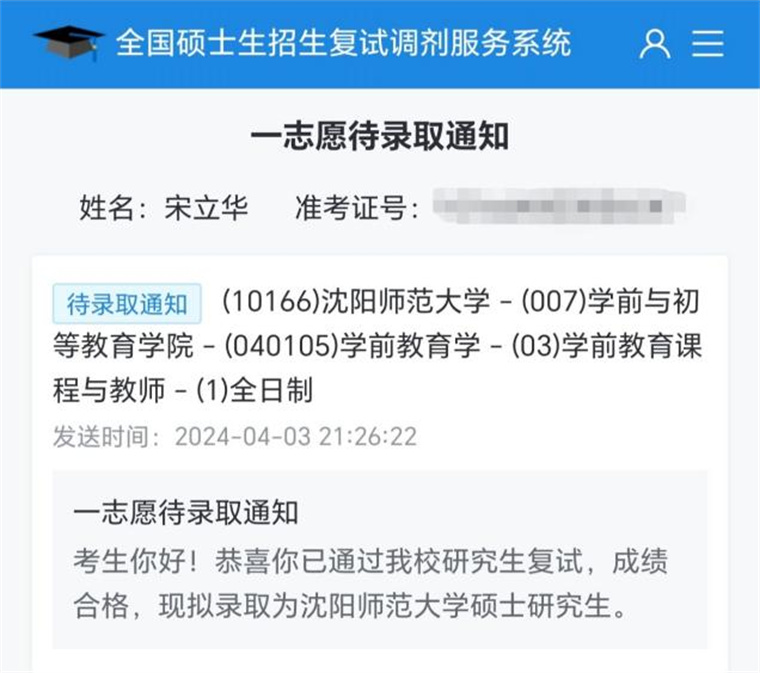Open the hamburger menu
The width and height of the screenshot is (760, 673).
[x=708, y=43]
